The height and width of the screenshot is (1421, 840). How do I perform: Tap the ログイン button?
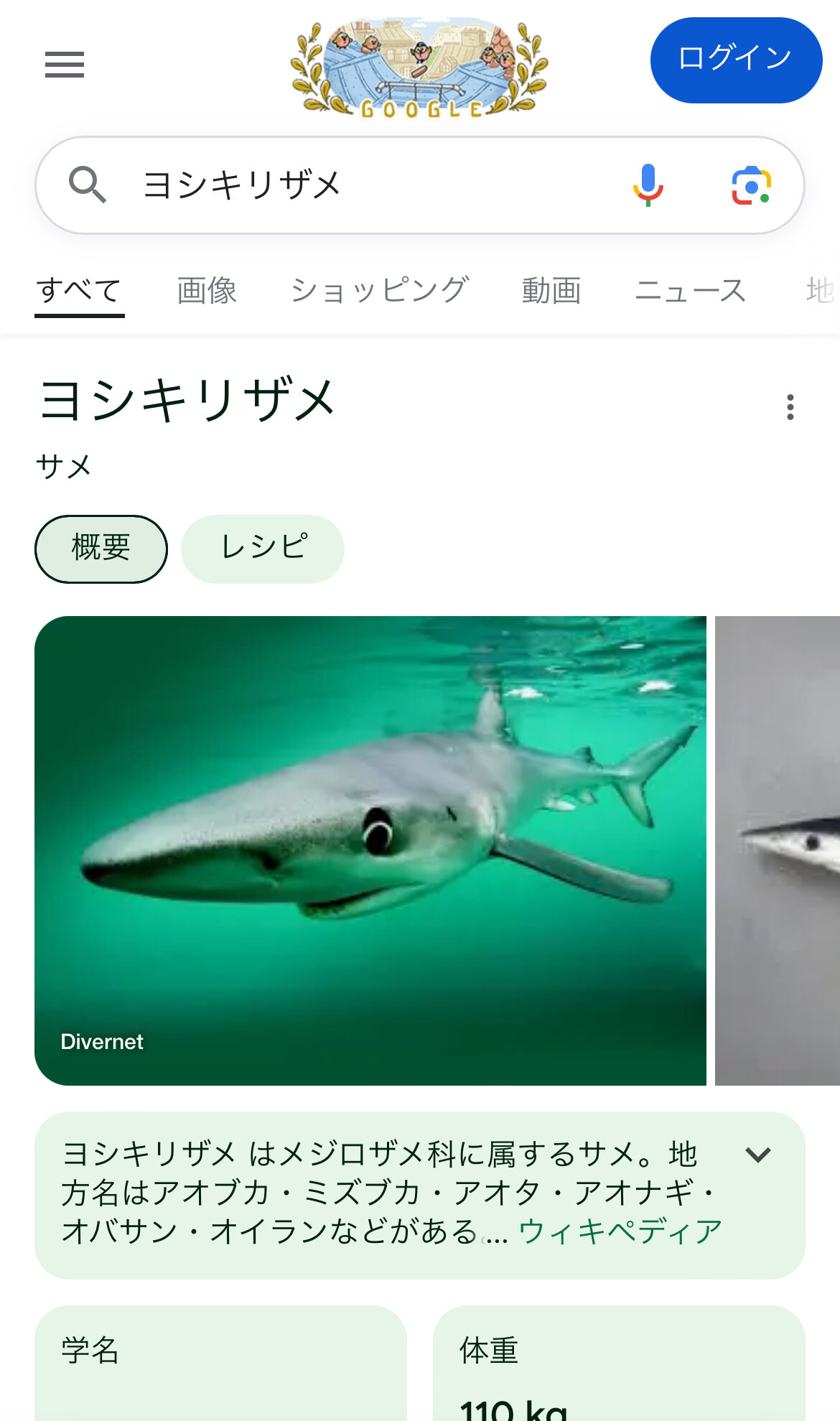(x=736, y=60)
